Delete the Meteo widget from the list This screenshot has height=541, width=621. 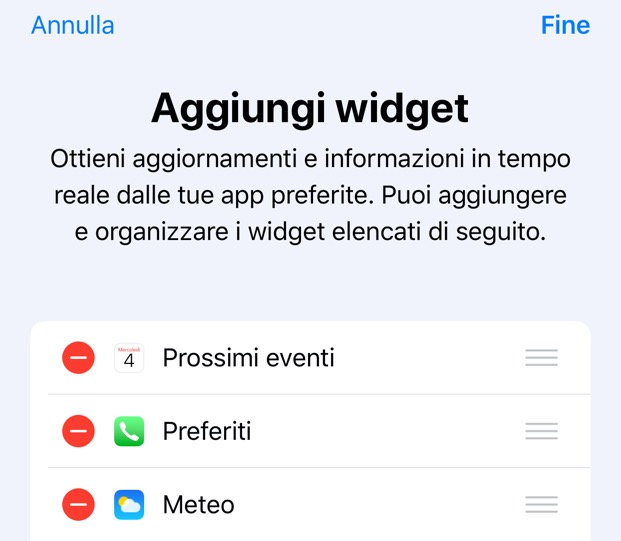pos(78,504)
